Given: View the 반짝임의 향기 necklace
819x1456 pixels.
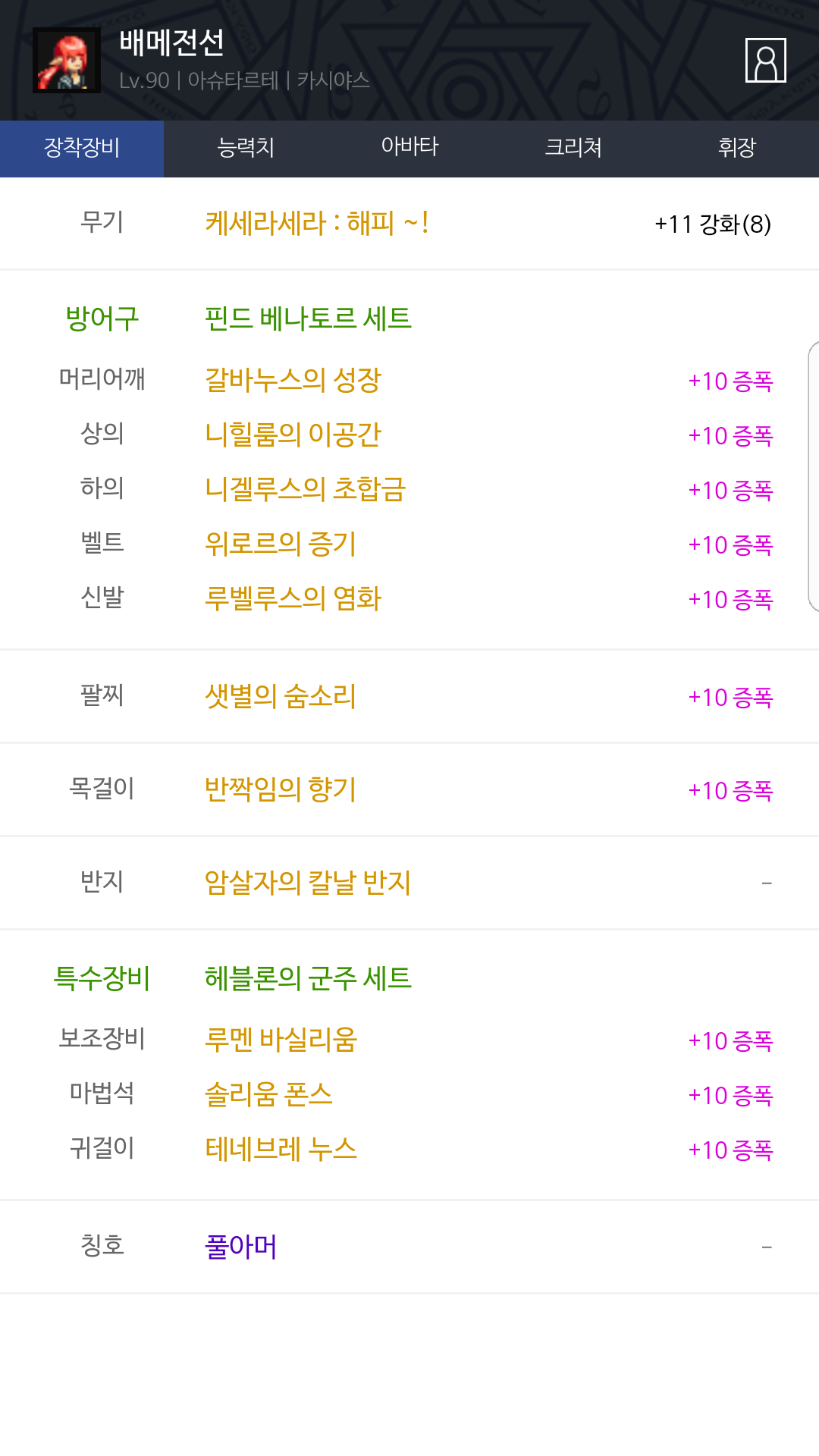Looking at the screenshot, I should [x=281, y=789].
